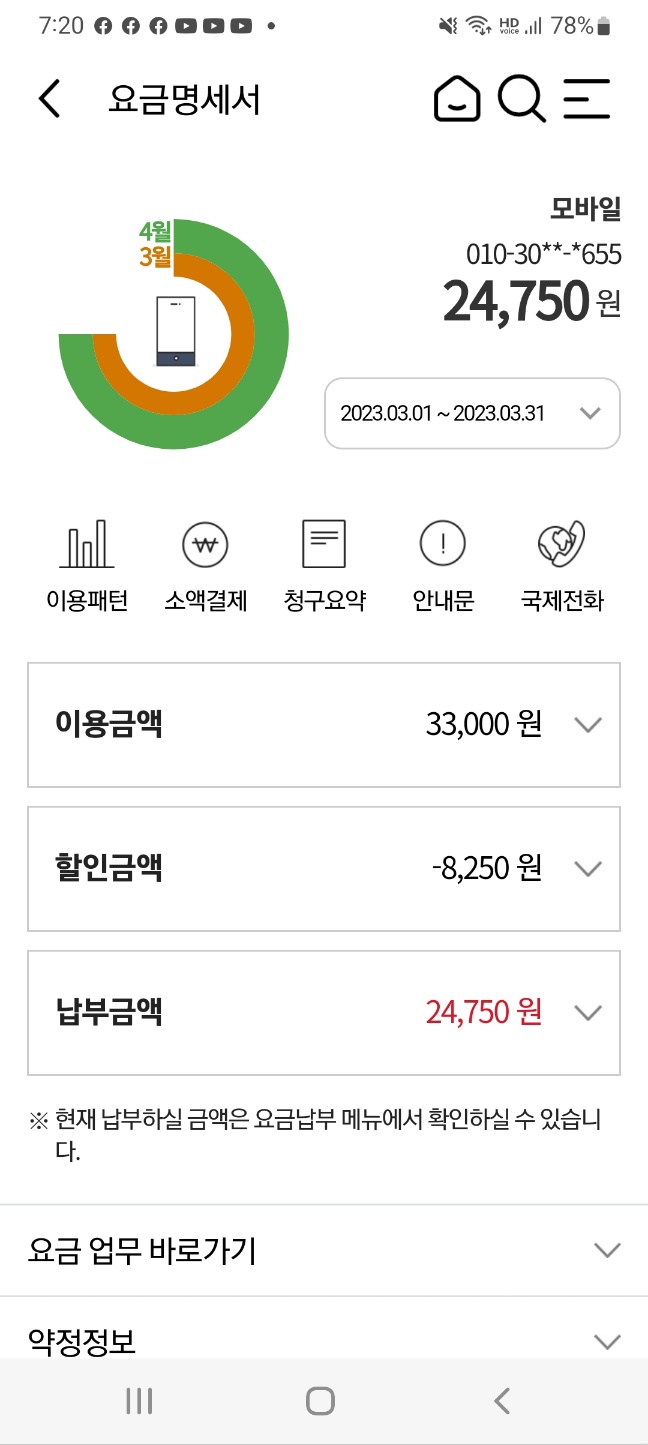Open the hamburger menu
This screenshot has height=1445, width=648.
(x=587, y=99)
